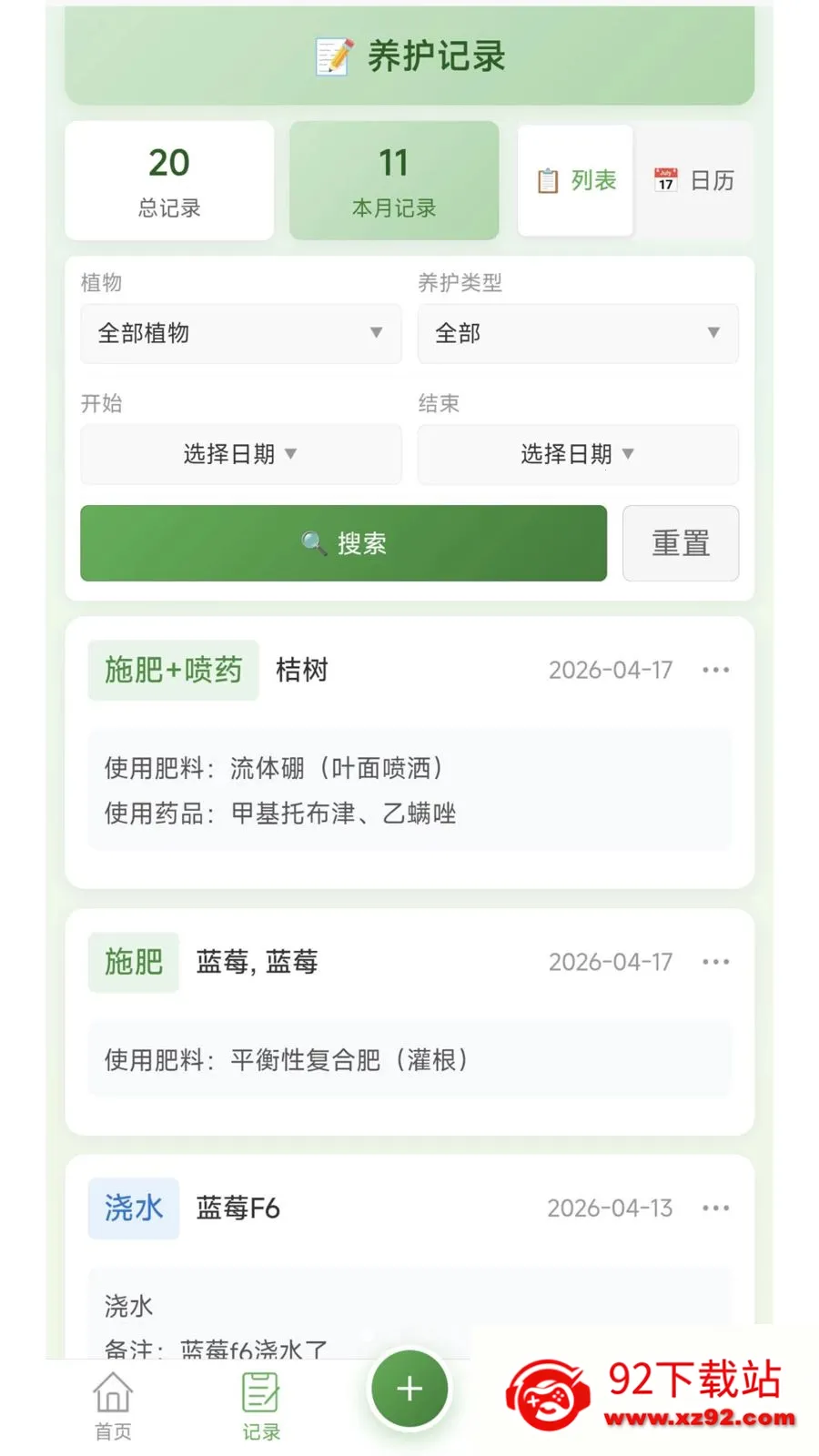Open the 全部植物 plant dropdown
Viewport: 819px width, 1456px height.
[241, 333]
